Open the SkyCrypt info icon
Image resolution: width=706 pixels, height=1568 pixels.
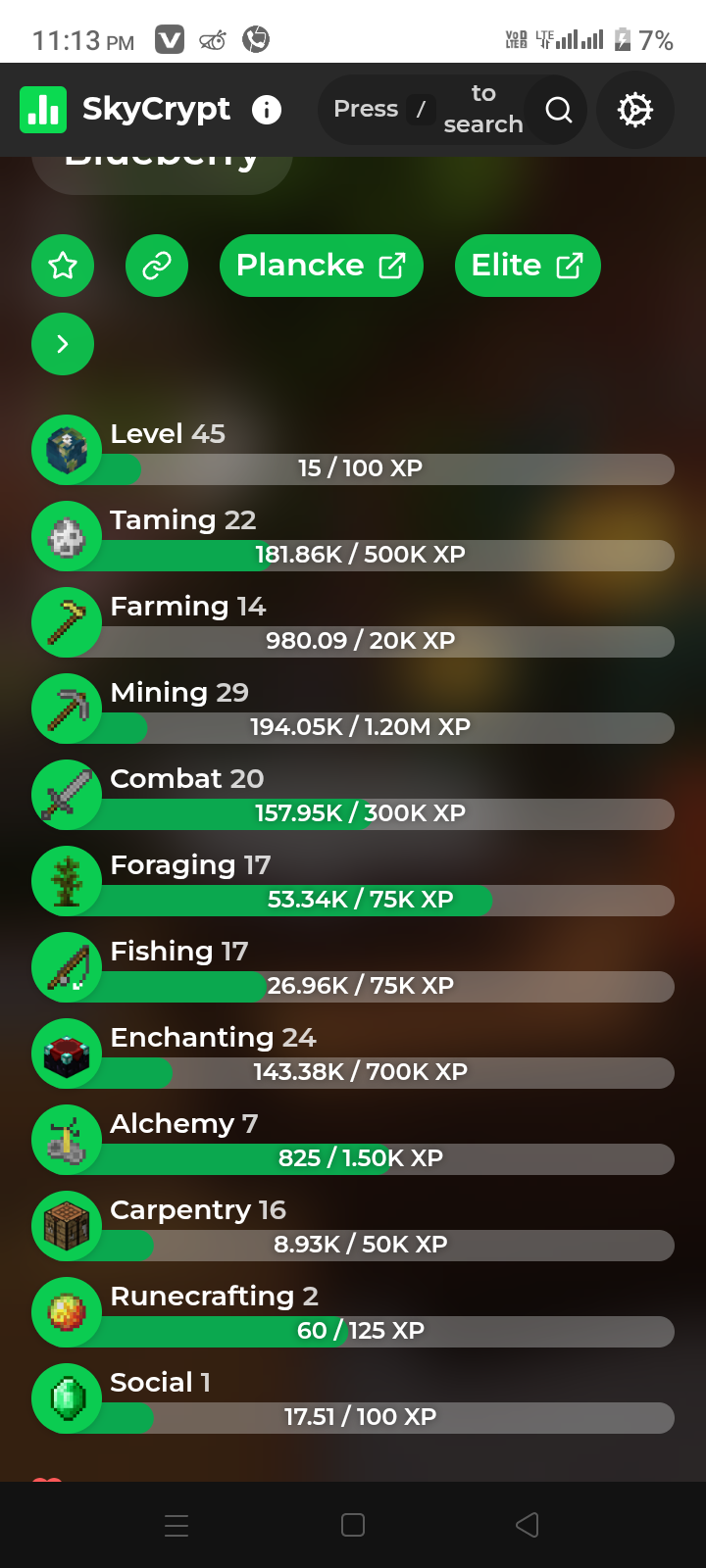267,110
